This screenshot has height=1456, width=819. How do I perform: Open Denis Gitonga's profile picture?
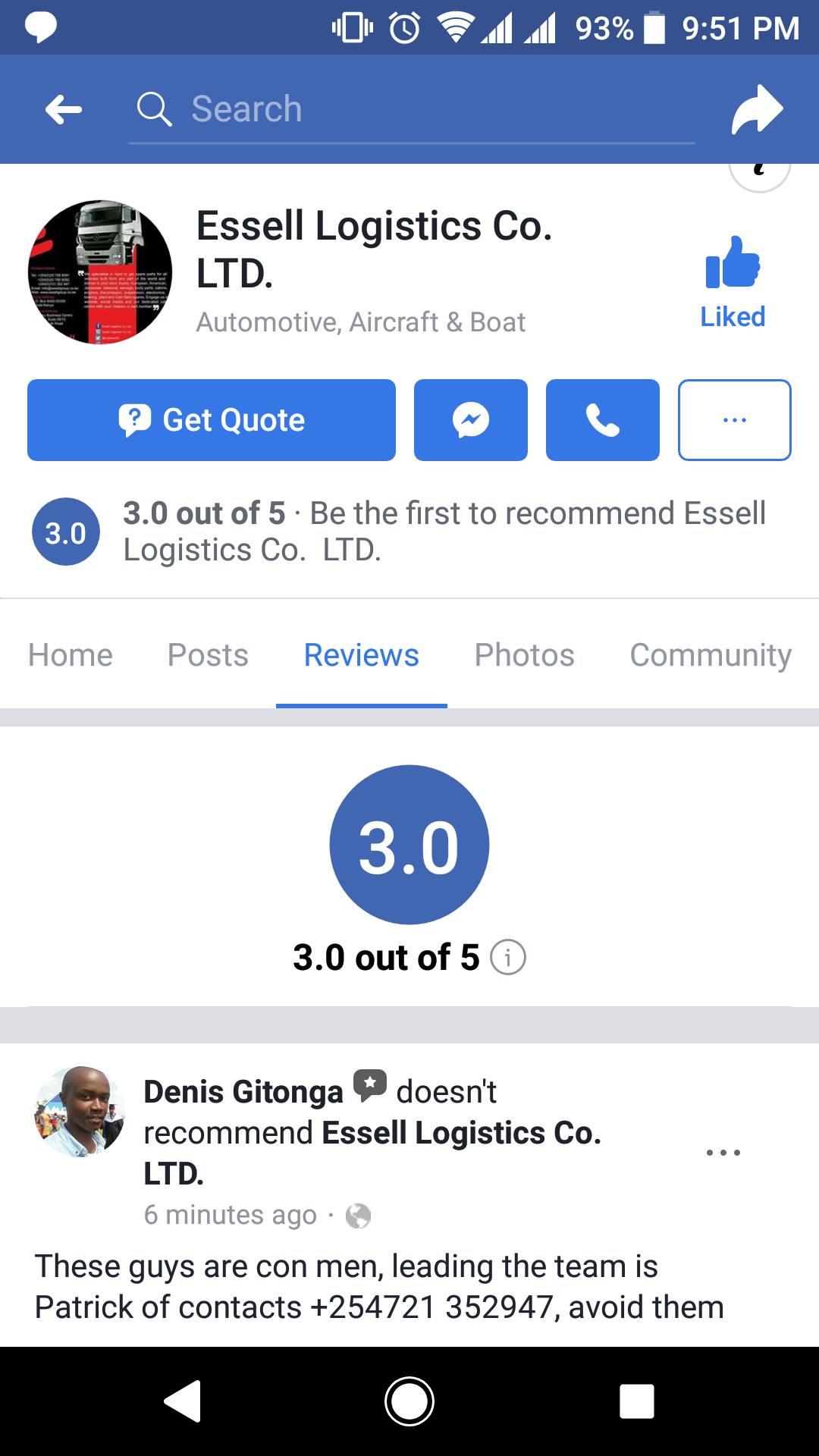[x=80, y=1111]
